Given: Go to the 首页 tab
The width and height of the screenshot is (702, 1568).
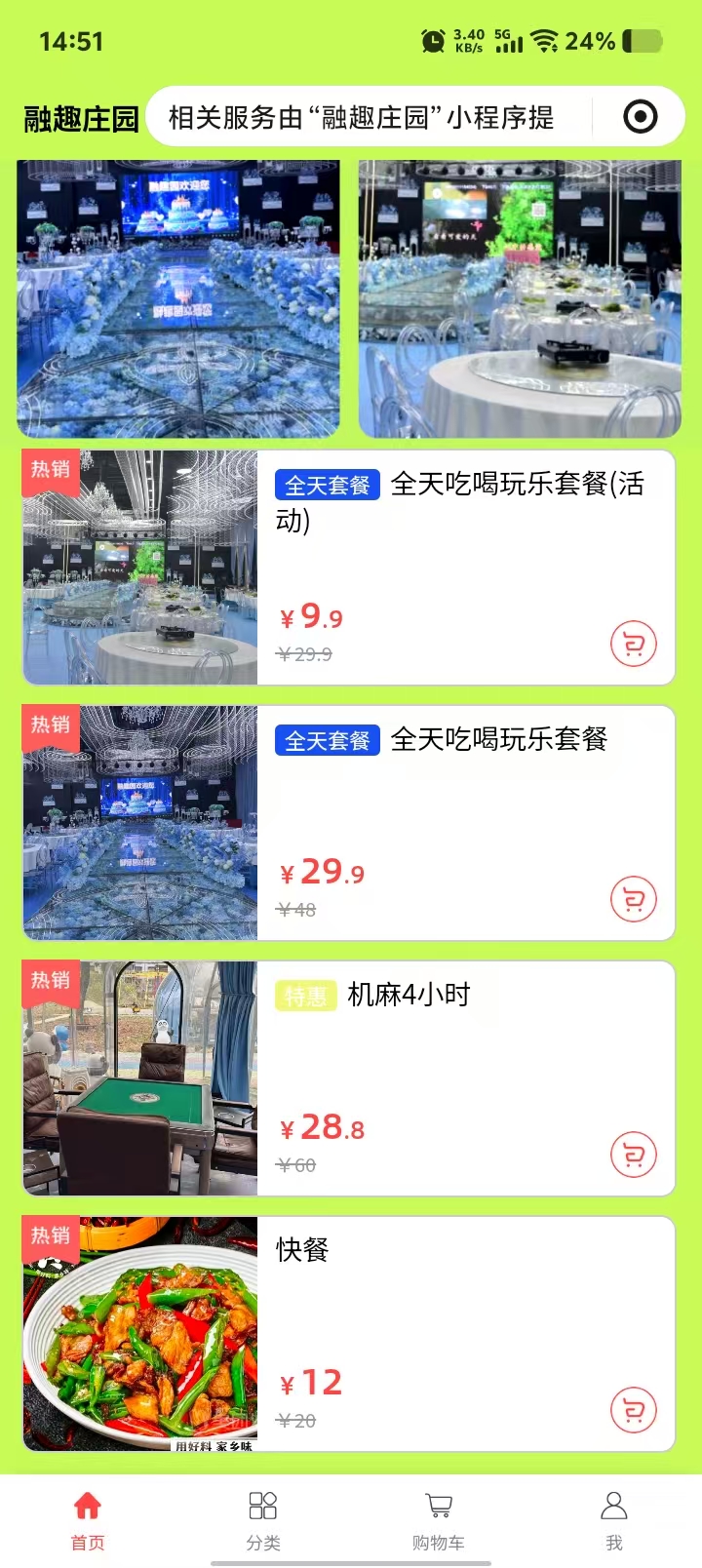Looking at the screenshot, I should click(x=88, y=1519).
